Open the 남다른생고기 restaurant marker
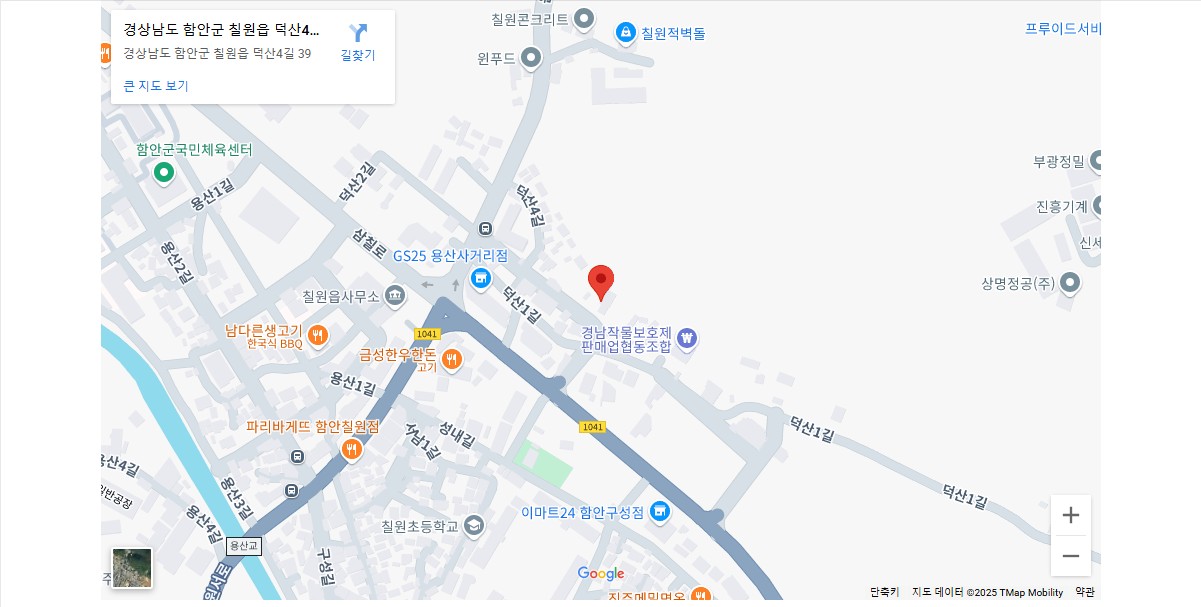 click(318, 335)
